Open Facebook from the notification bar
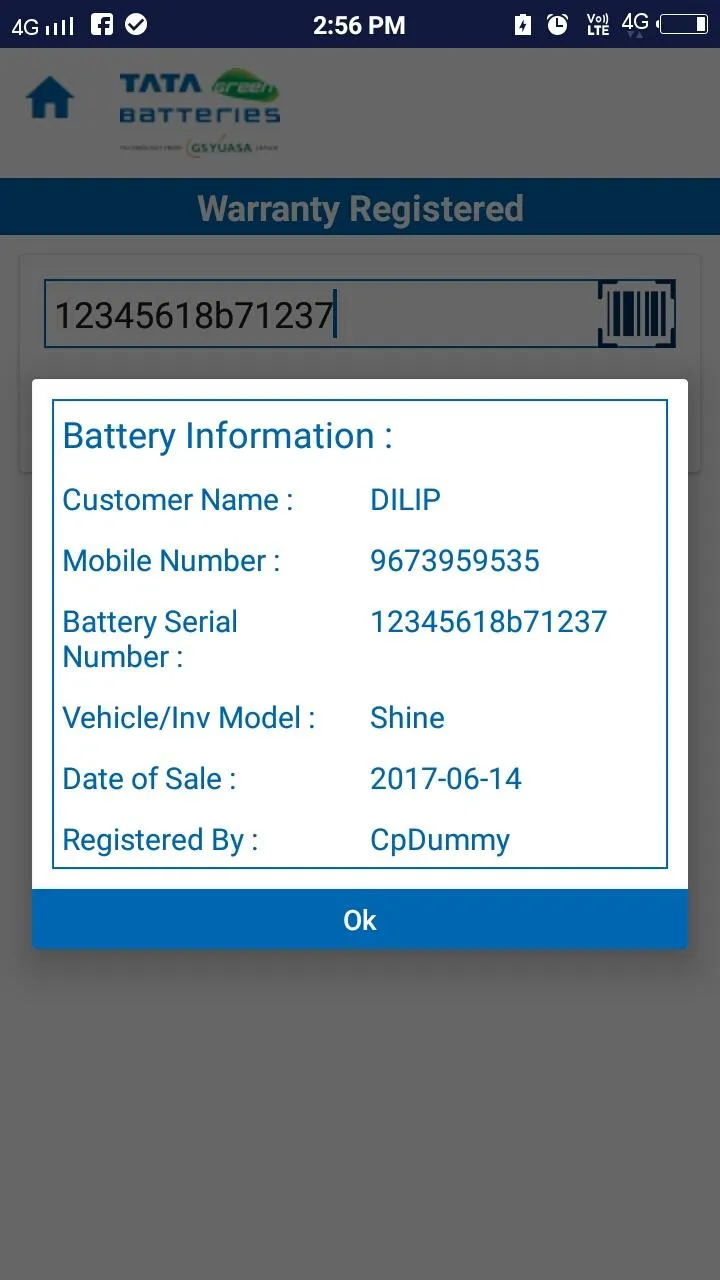 point(101,22)
